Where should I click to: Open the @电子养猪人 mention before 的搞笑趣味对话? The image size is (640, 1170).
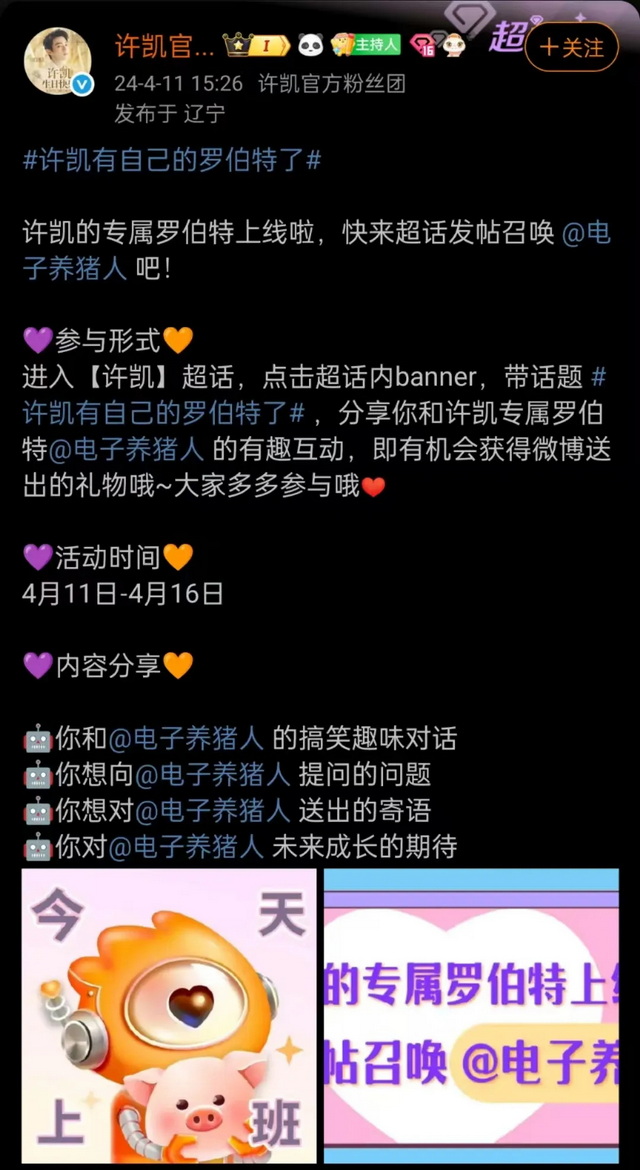(x=186, y=738)
